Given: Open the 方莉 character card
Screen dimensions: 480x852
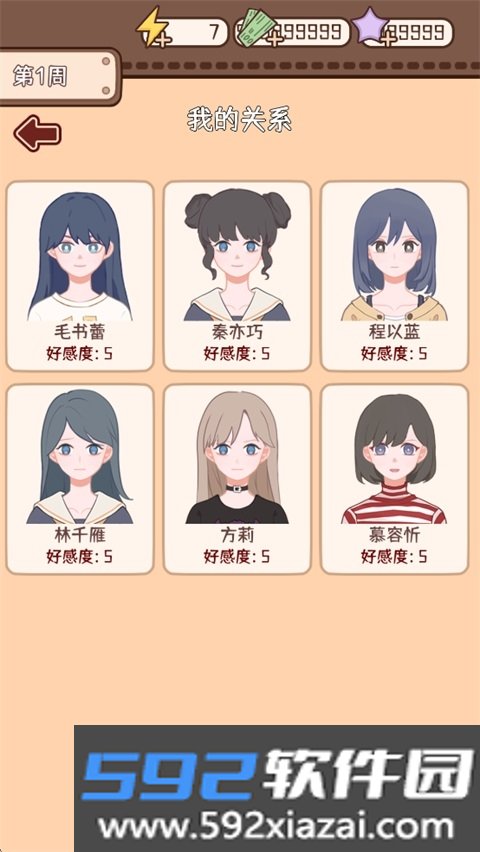Looking at the screenshot, I should tap(237, 479).
